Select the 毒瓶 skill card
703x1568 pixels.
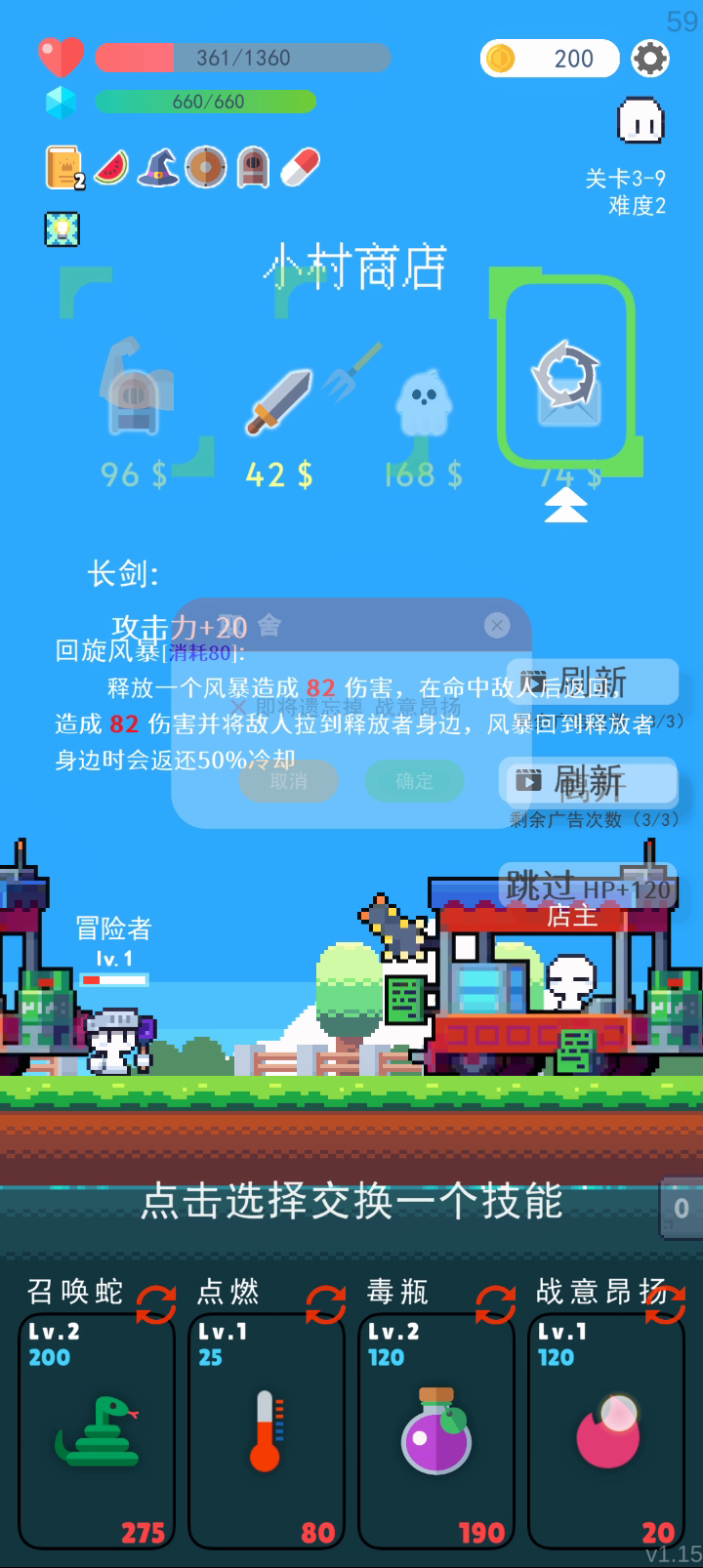click(436, 1431)
